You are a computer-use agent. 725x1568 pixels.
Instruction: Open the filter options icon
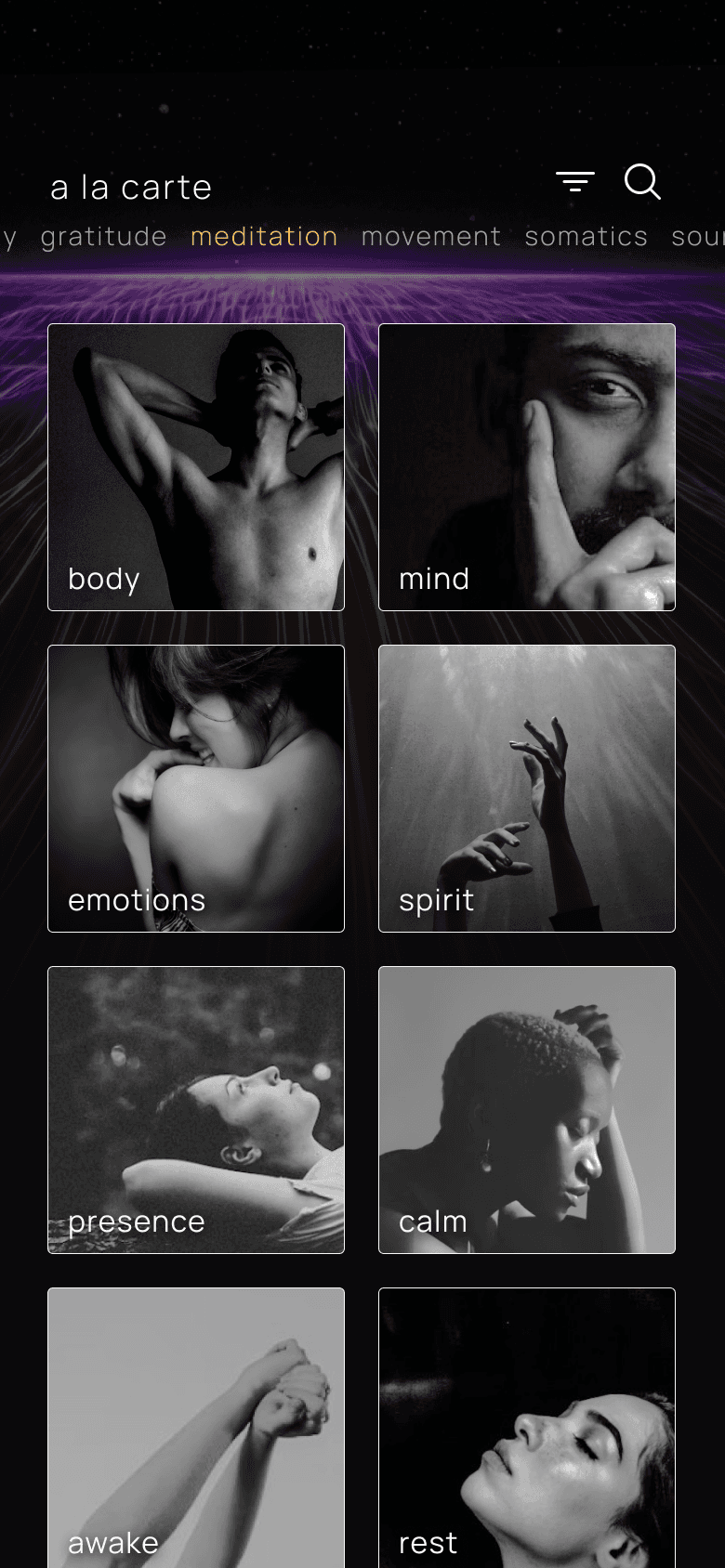tap(575, 181)
